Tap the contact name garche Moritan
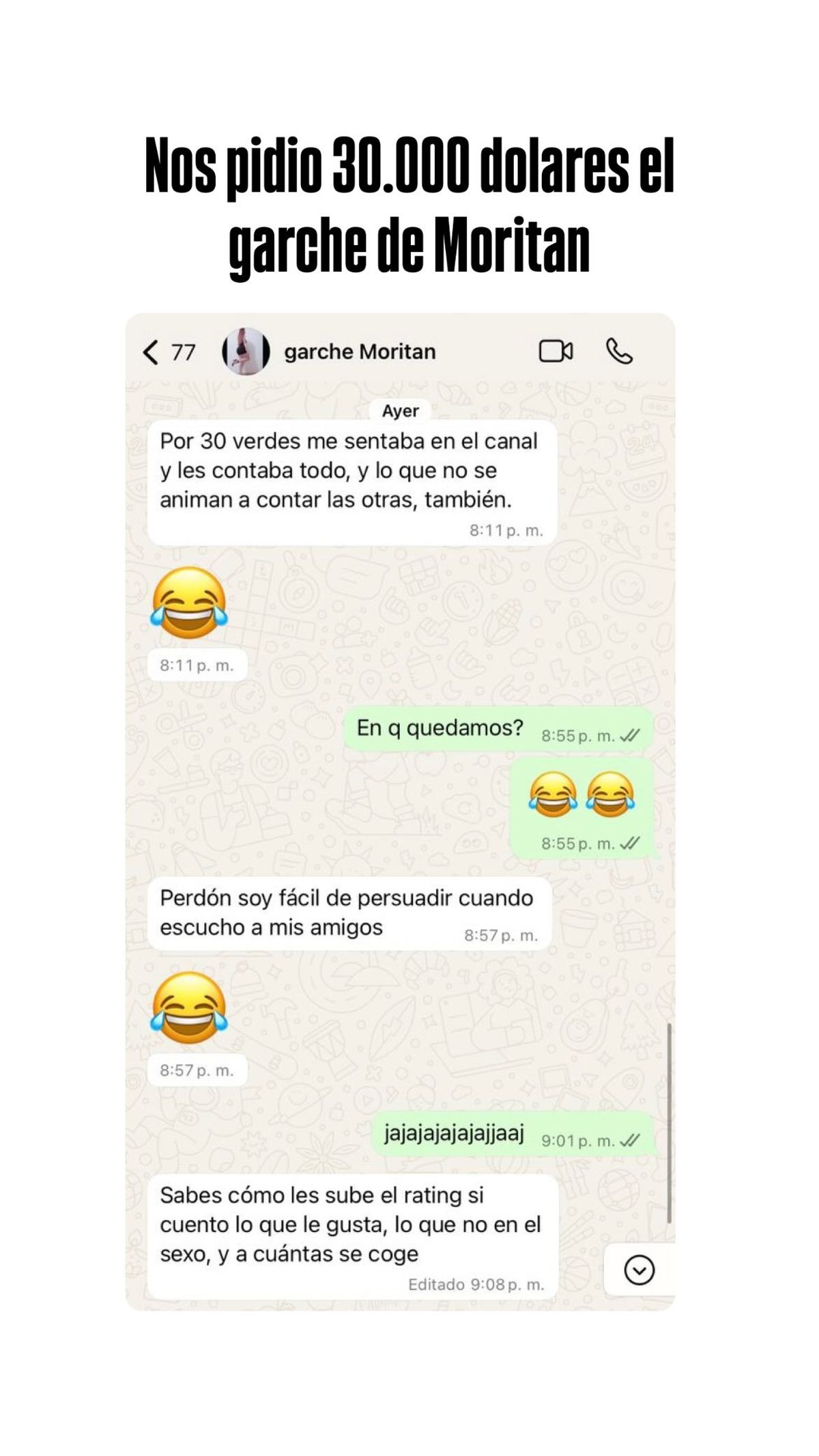Screen dimensions: 819x1456 click(361, 352)
